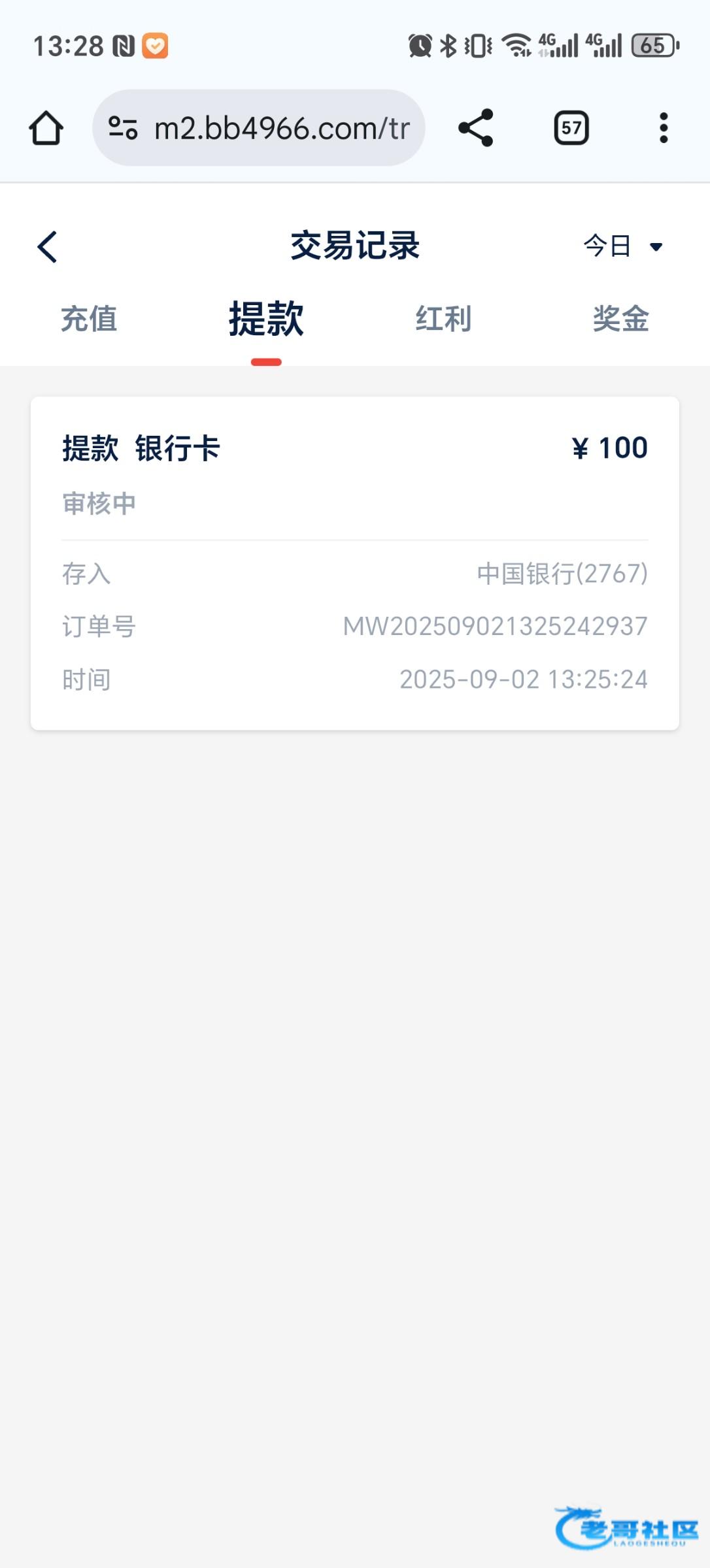Tap the browser home icon
Viewport: 710px width, 1568px height.
pyautogui.click(x=46, y=128)
